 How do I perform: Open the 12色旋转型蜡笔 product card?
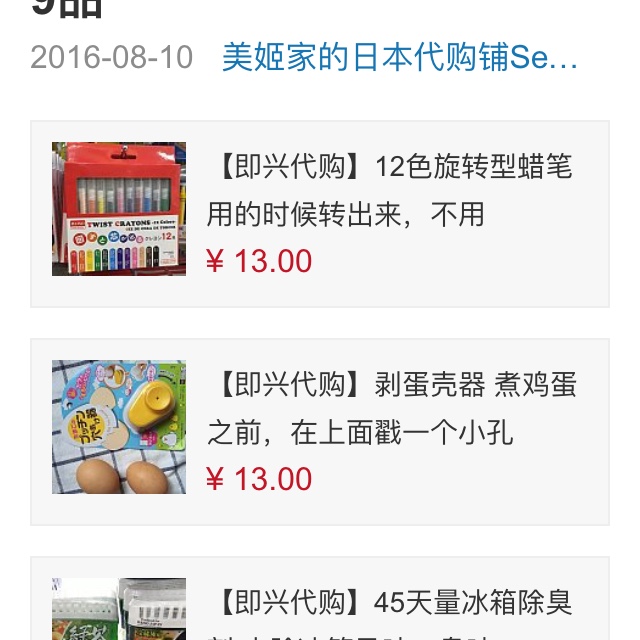click(x=320, y=214)
